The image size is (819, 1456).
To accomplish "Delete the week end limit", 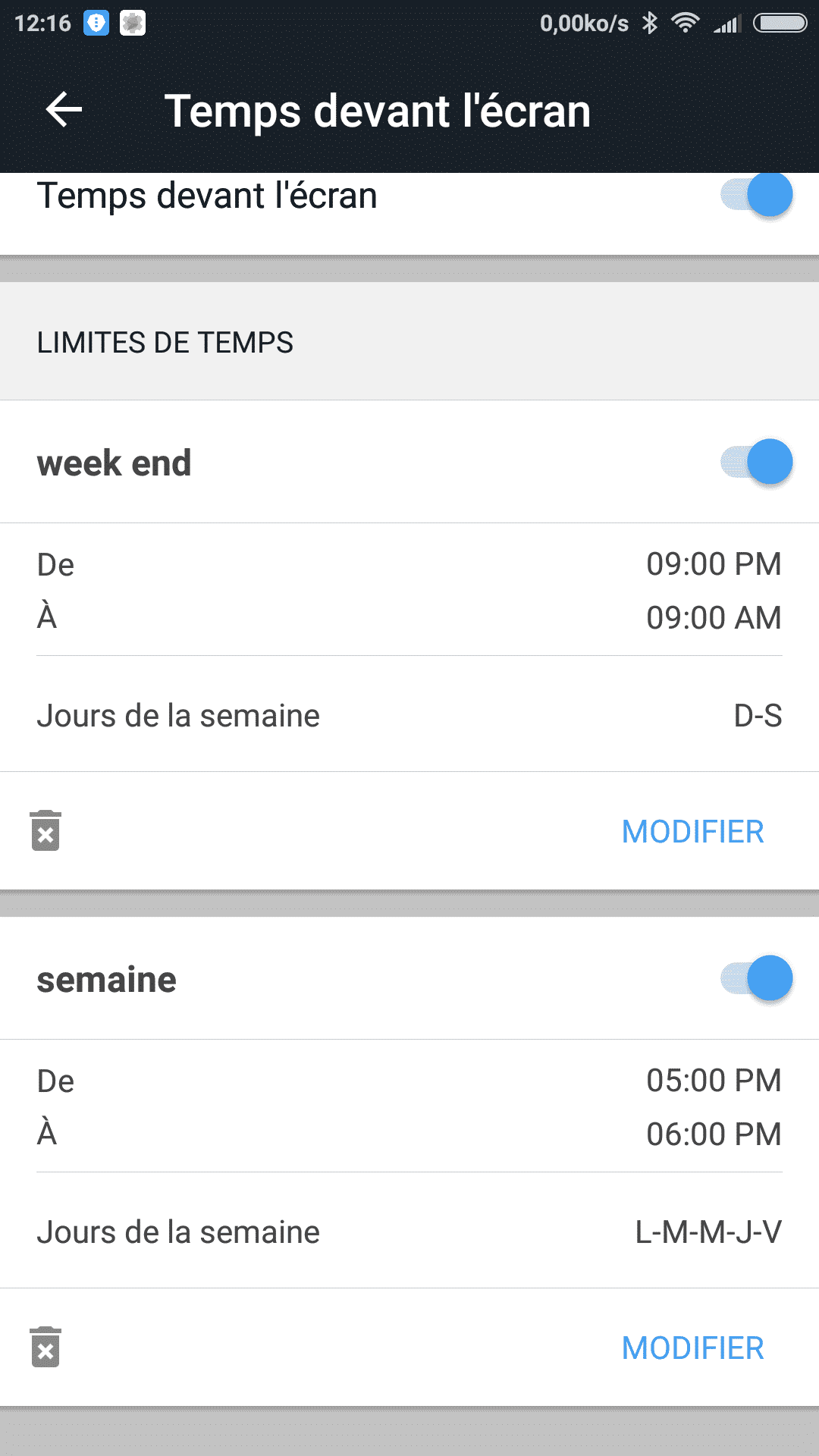I will [x=45, y=831].
